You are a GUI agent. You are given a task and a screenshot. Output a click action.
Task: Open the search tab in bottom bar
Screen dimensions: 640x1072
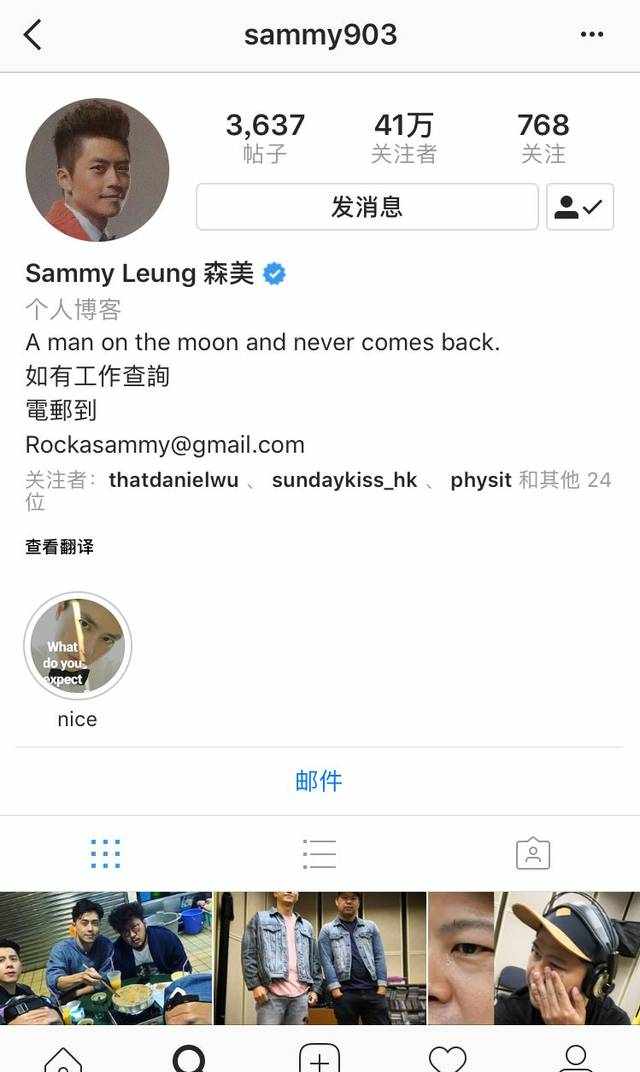click(189, 1059)
